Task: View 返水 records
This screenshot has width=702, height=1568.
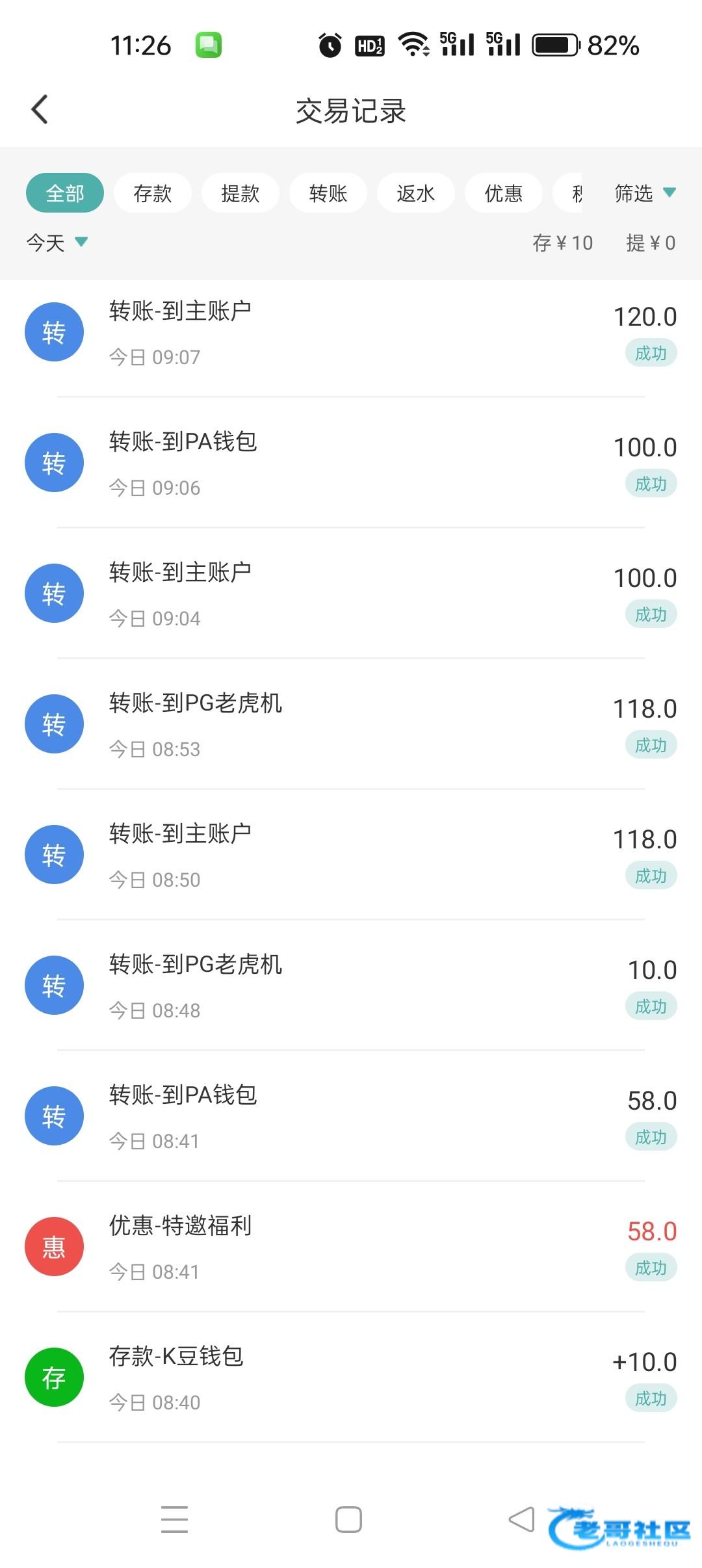Action: pyautogui.click(x=416, y=193)
